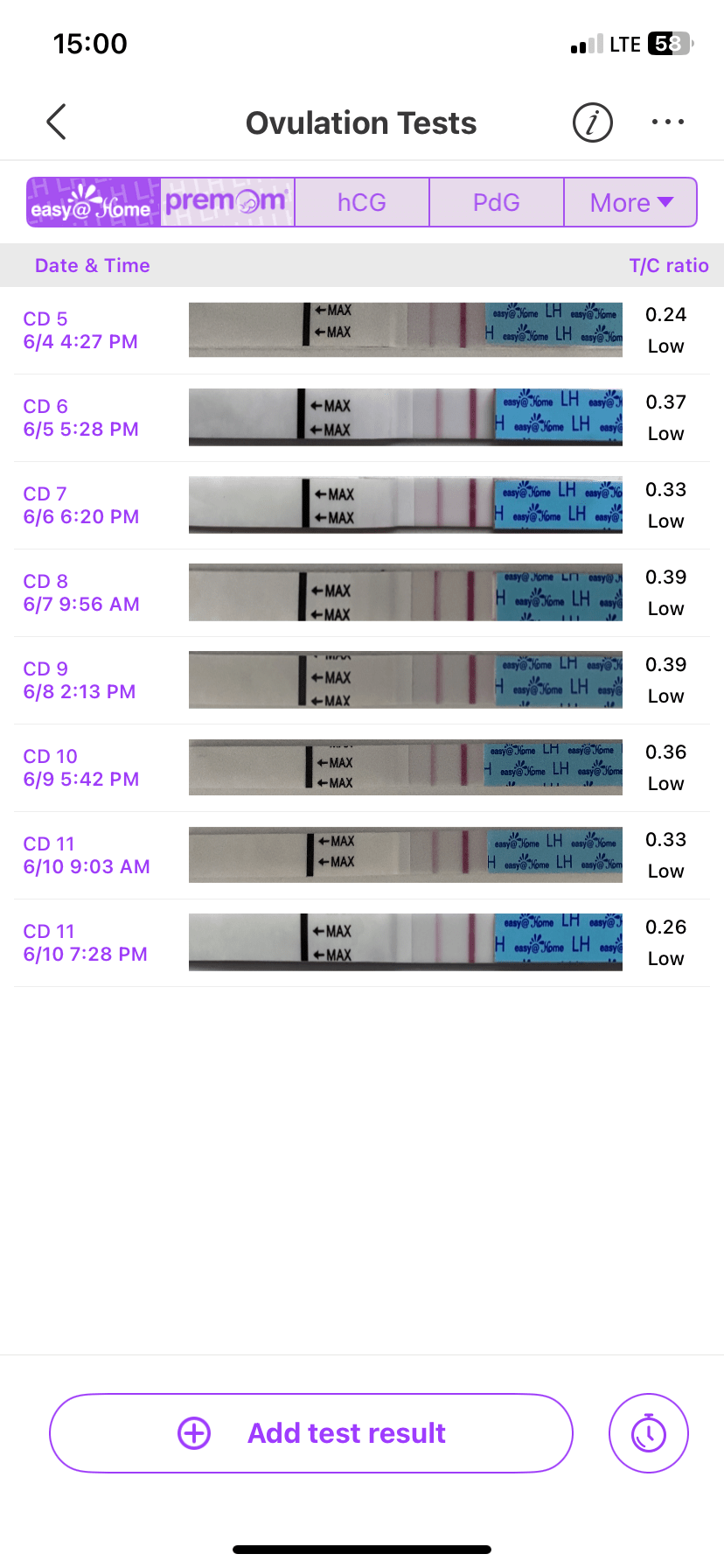The width and height of the screenshot is (724, 1568).
Task: Open the CD 9 test entry
Action: [x=362, y=680]
